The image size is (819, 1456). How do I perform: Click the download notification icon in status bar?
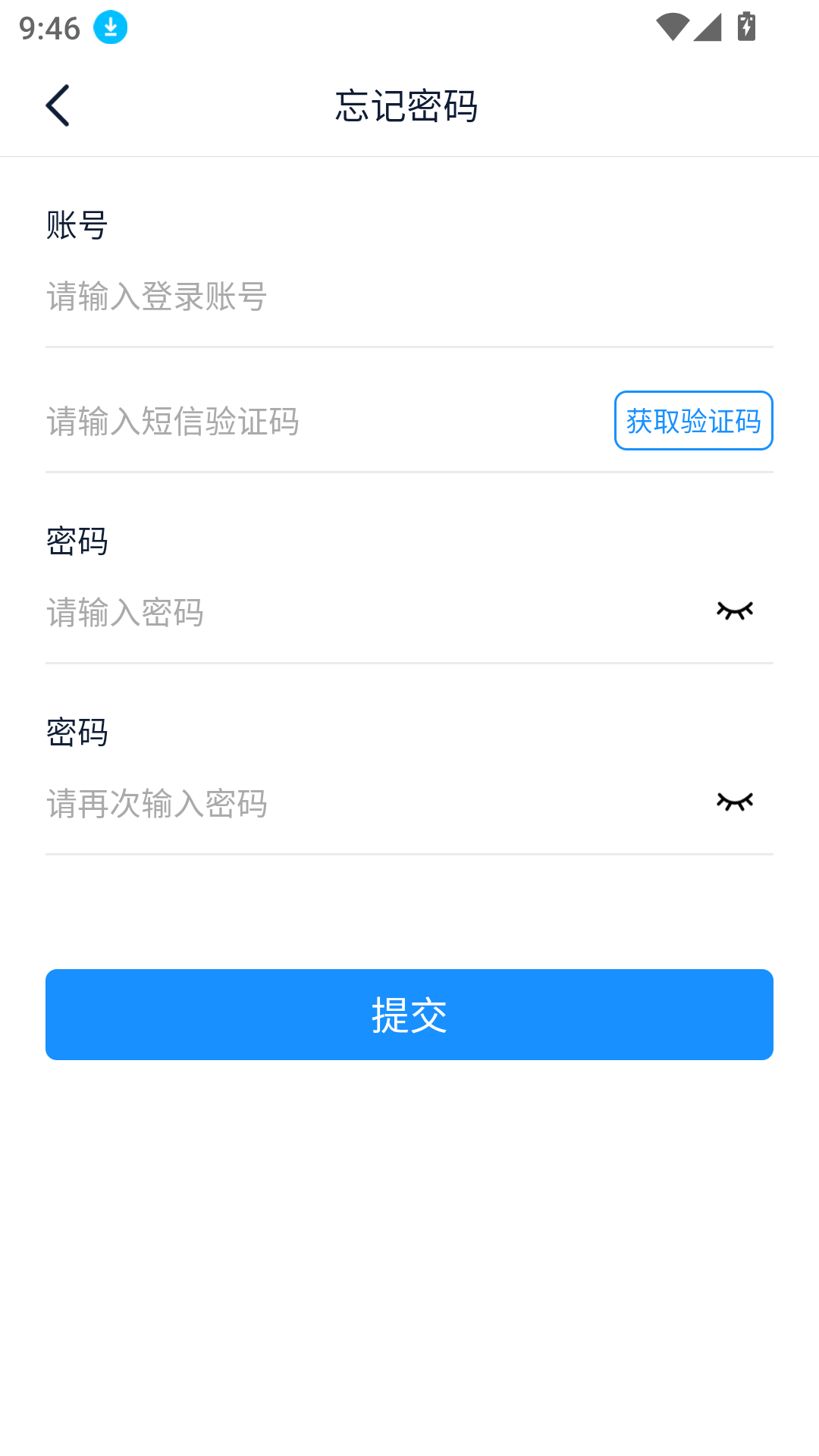pos(109,27)
